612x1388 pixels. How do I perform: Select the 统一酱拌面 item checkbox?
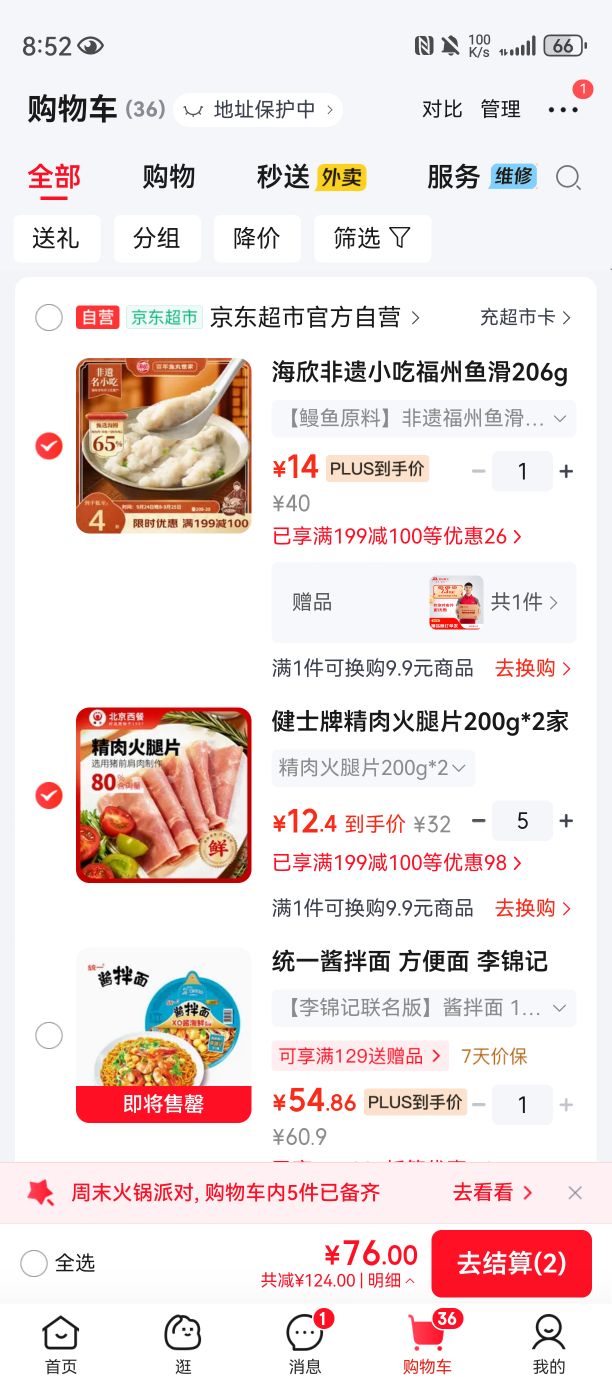tap(49, 1035)
